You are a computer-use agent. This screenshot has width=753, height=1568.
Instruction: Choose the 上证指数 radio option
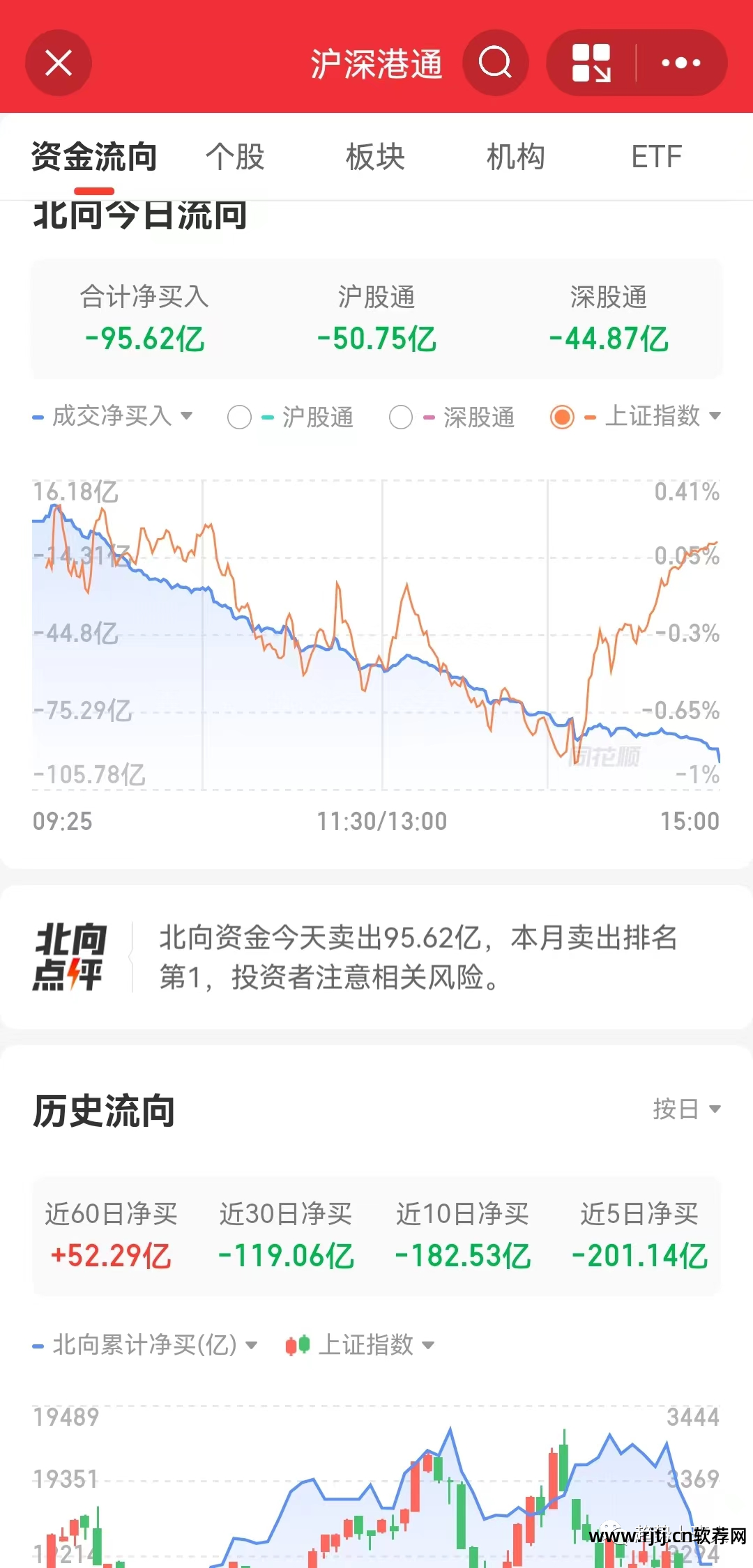562,417
